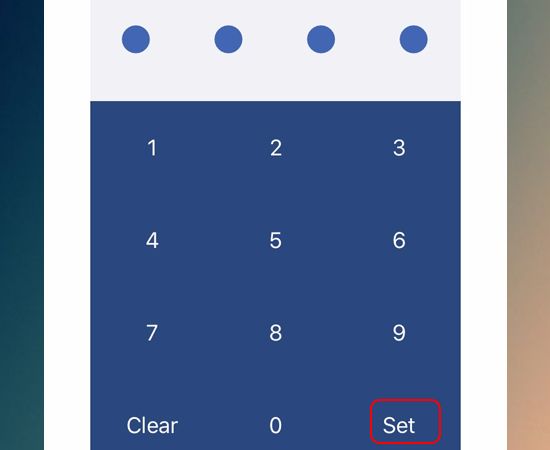Screen dimensions: 550x450
Task: Tap the 9 key
Action: click(399, 333)
